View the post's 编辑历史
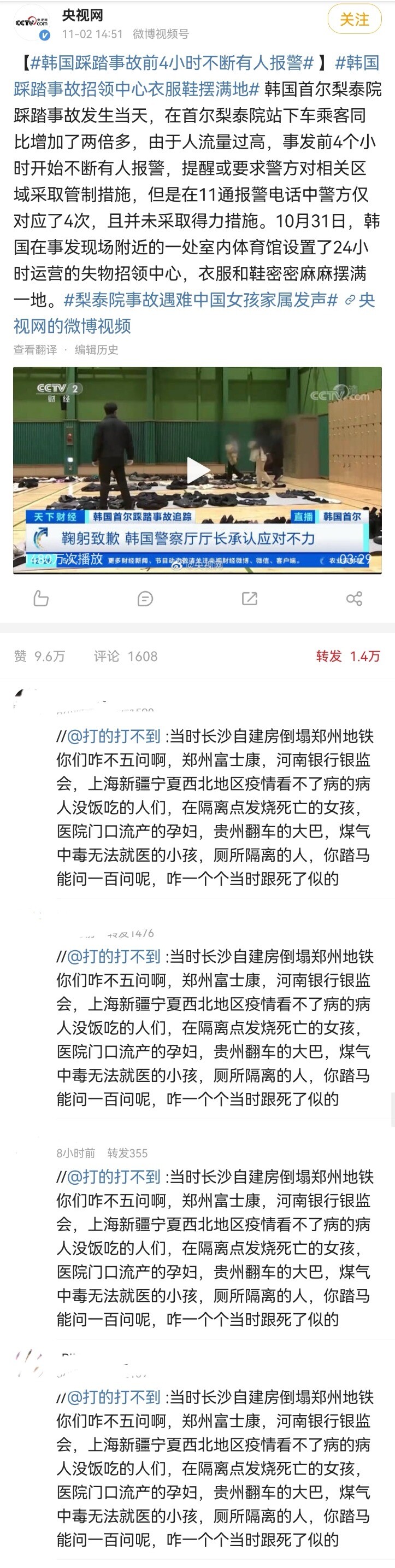This screenshot has width=395, height=1568. click(x=96, y=349)
